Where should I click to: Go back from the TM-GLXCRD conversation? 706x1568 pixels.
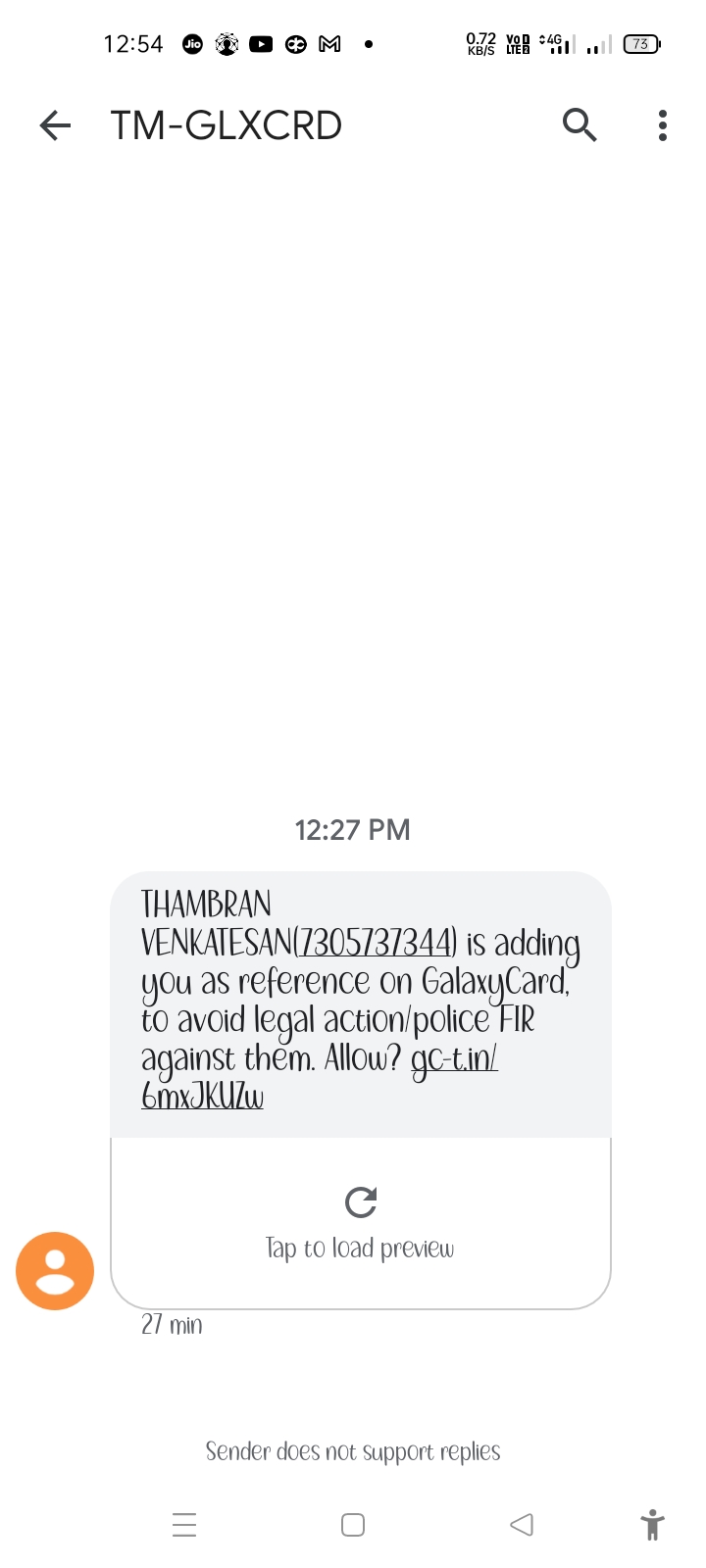point(56,125)
